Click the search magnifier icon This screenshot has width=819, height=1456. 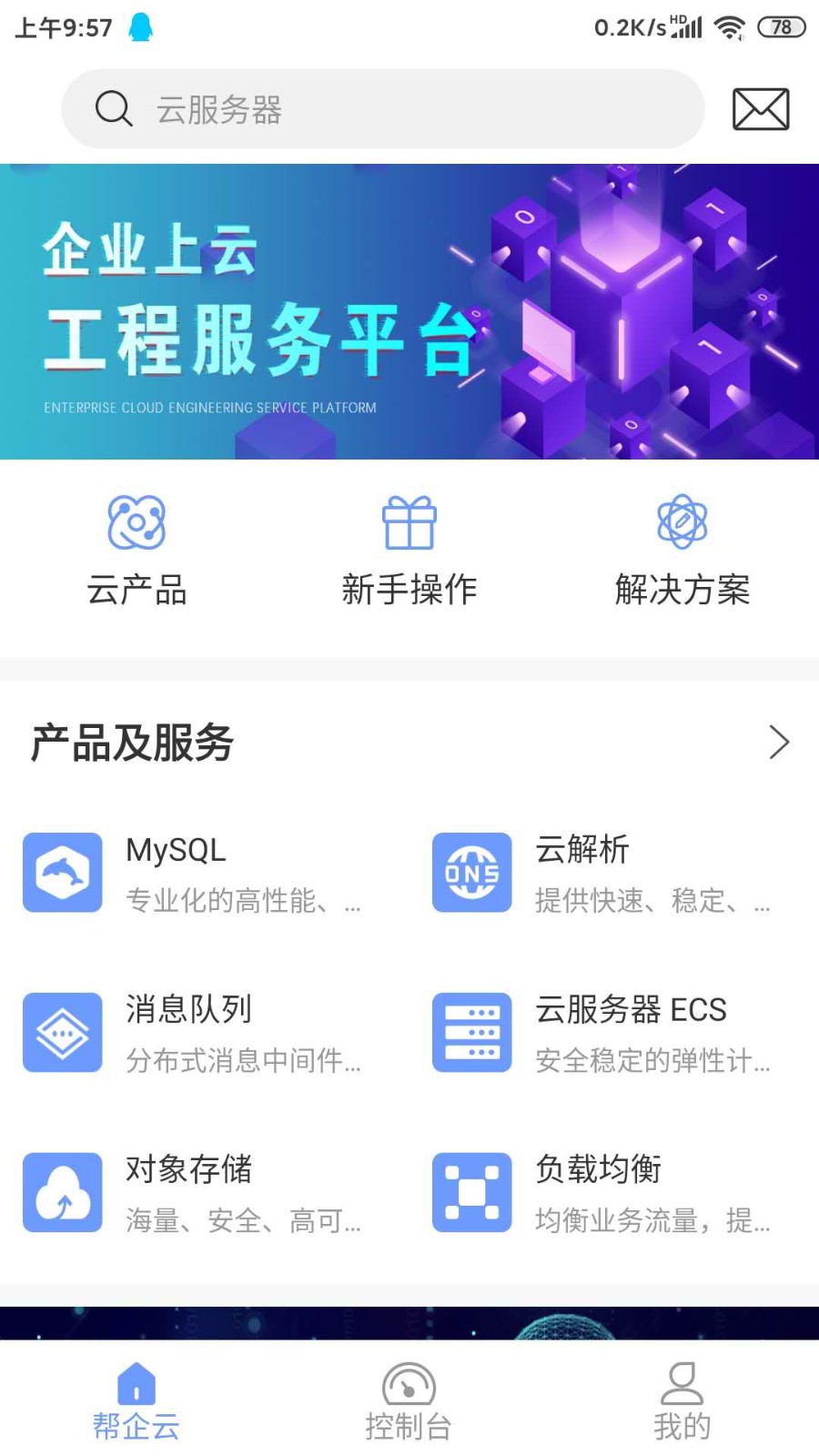point(113,107)
